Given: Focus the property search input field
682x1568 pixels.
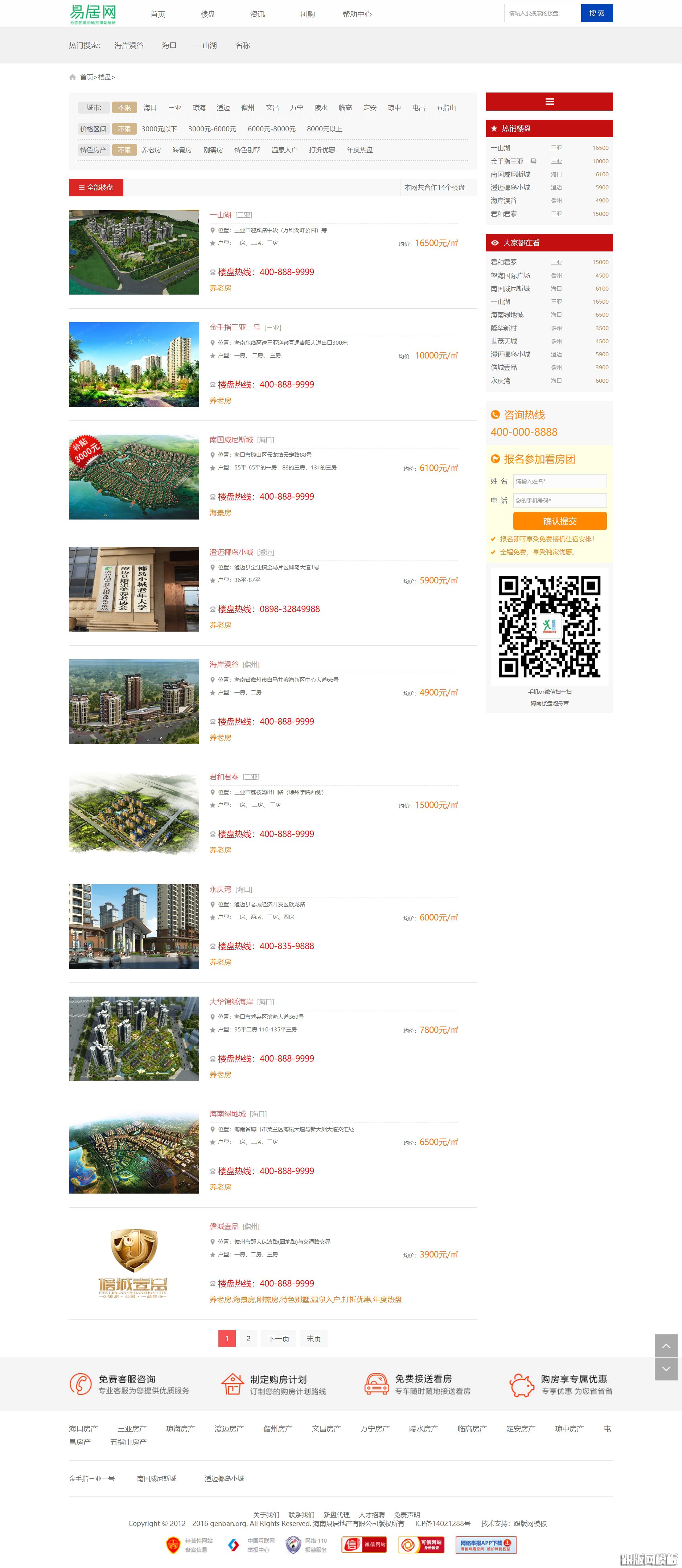Looking at the screenshot, I should pos(542,13).
